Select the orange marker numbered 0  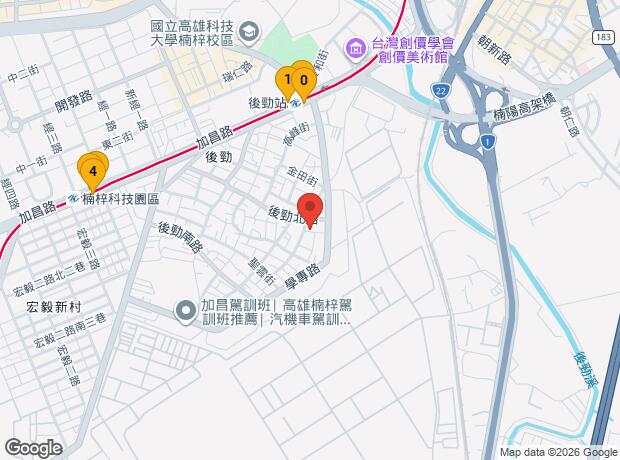click(x=303, y=79)
